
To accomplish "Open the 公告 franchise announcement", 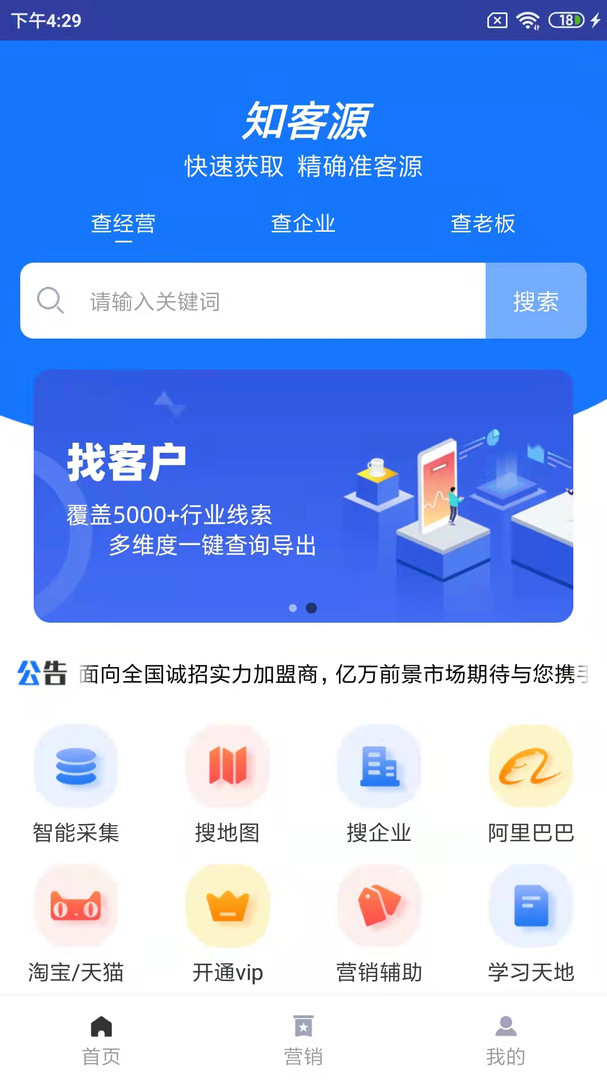I will tap(330, 674).
